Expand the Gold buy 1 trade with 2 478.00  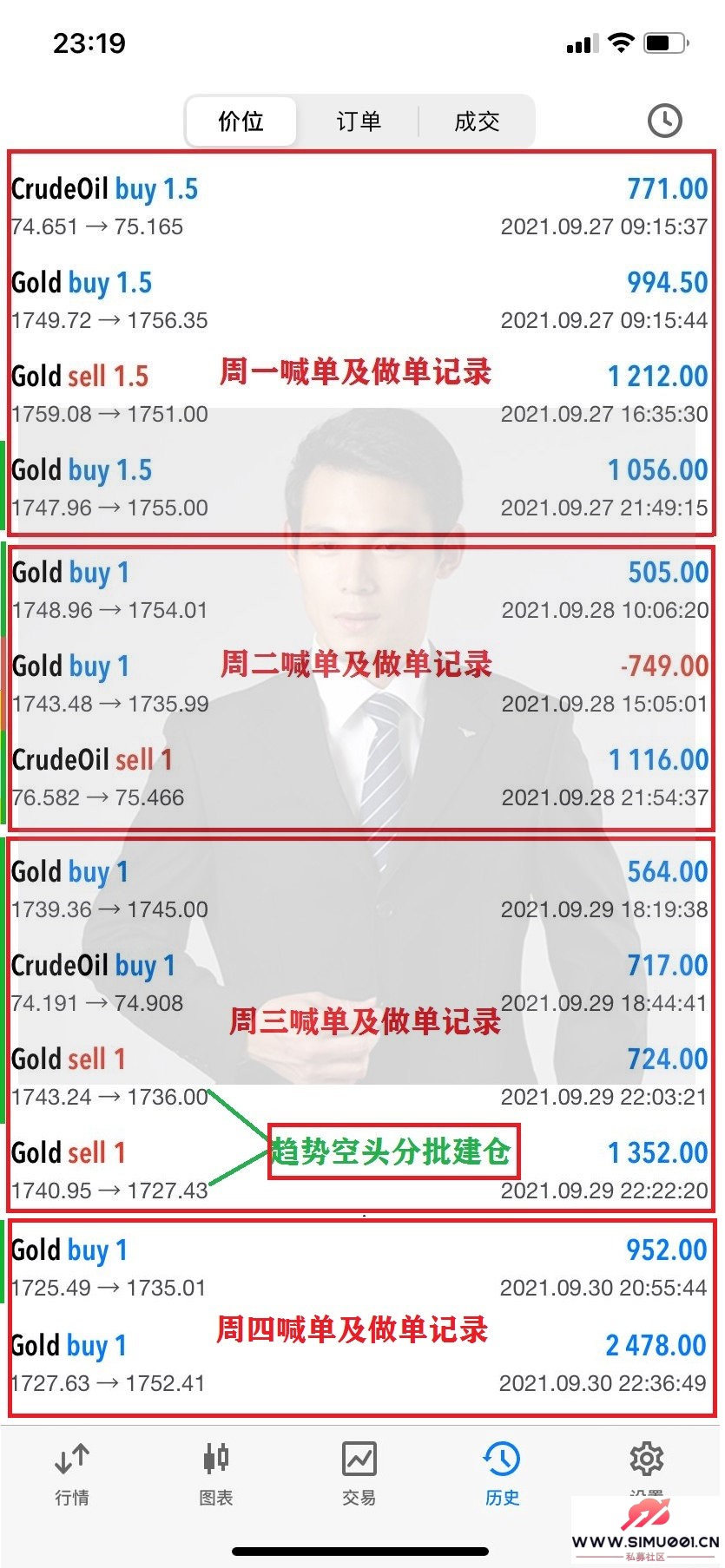pyautogui.click(x=359, y=1363)
